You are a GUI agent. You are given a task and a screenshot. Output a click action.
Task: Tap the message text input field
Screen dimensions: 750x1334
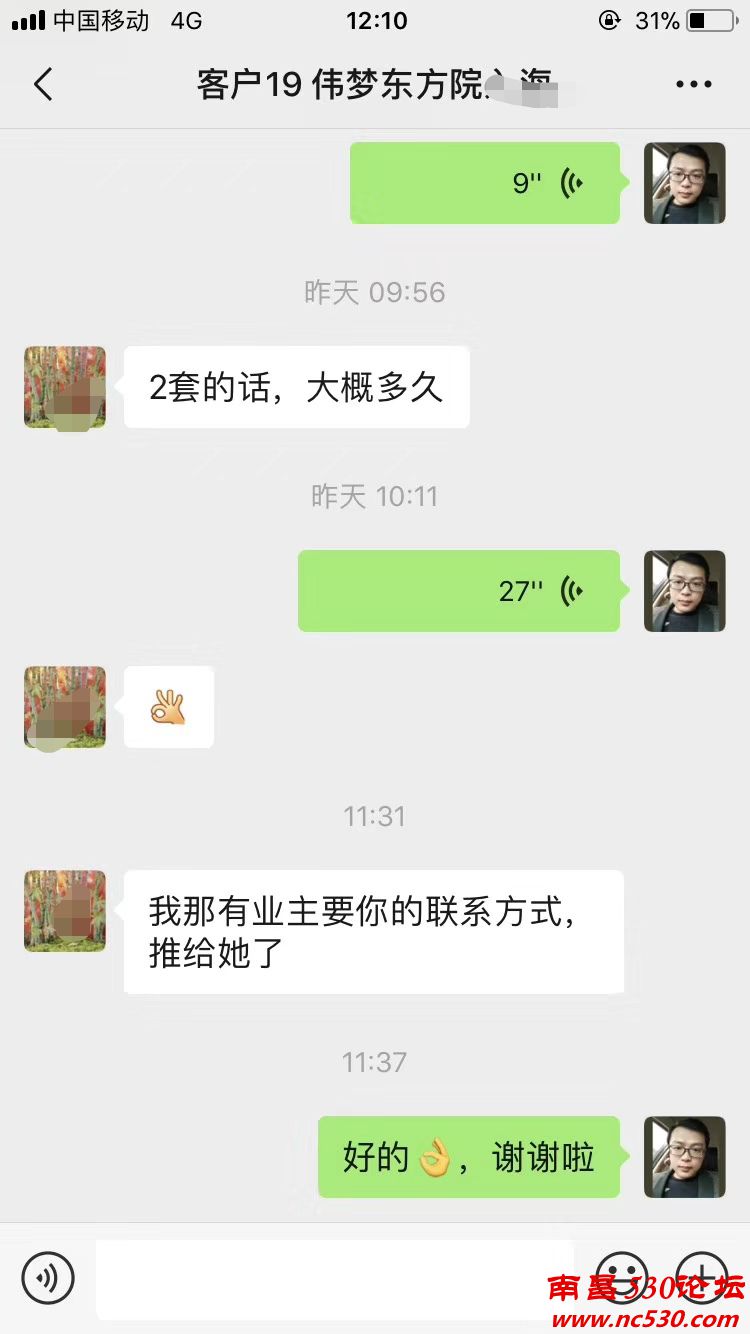[334, 1277]
